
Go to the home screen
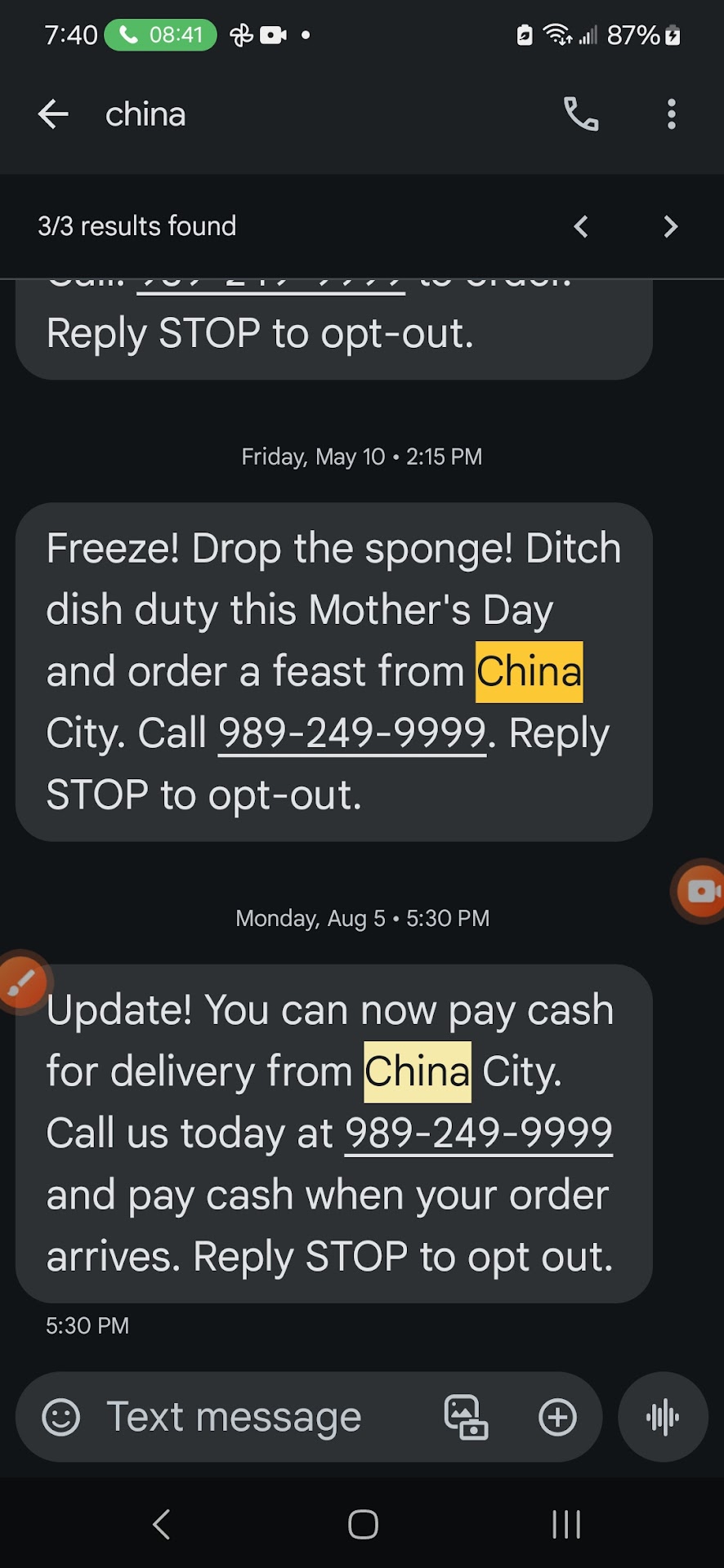[362, 1524]
